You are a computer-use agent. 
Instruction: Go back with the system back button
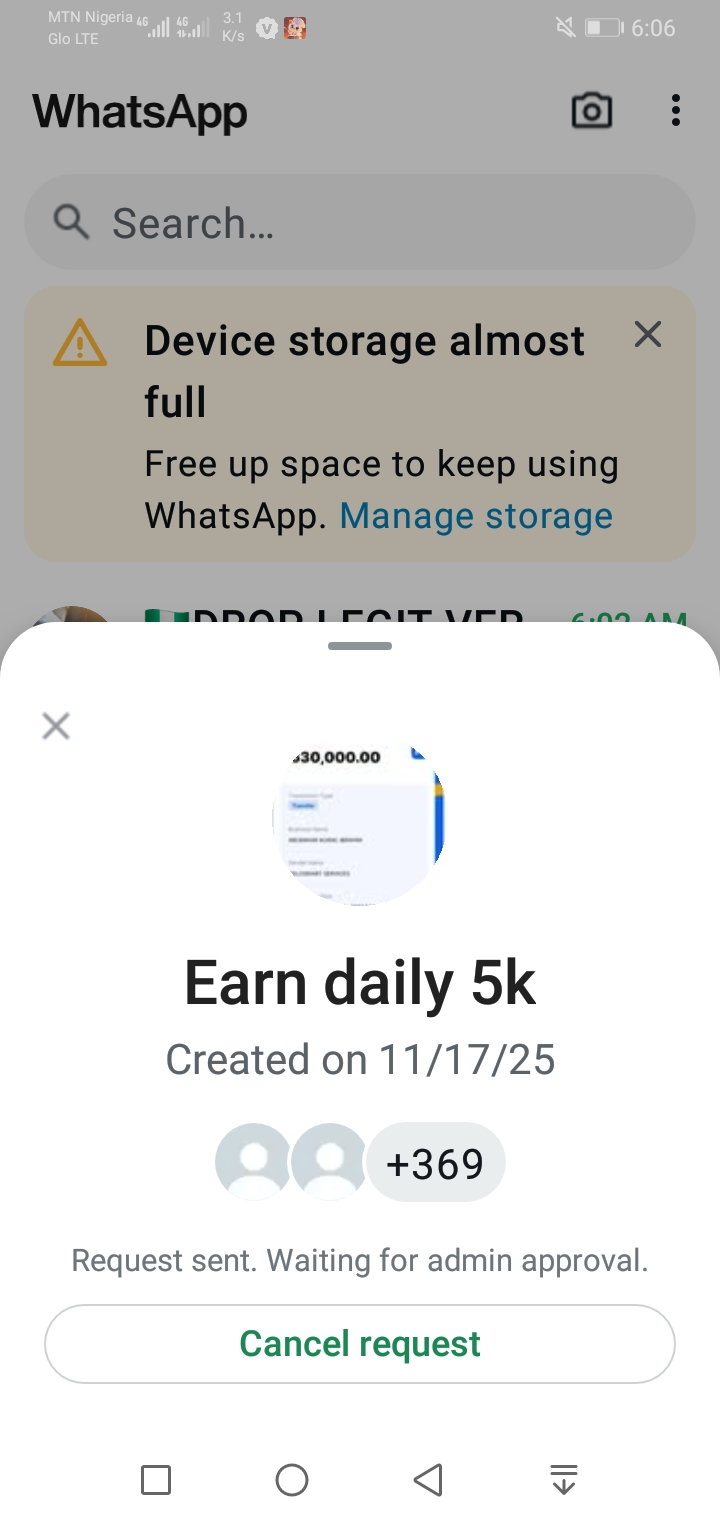(x=428, y=1479)
